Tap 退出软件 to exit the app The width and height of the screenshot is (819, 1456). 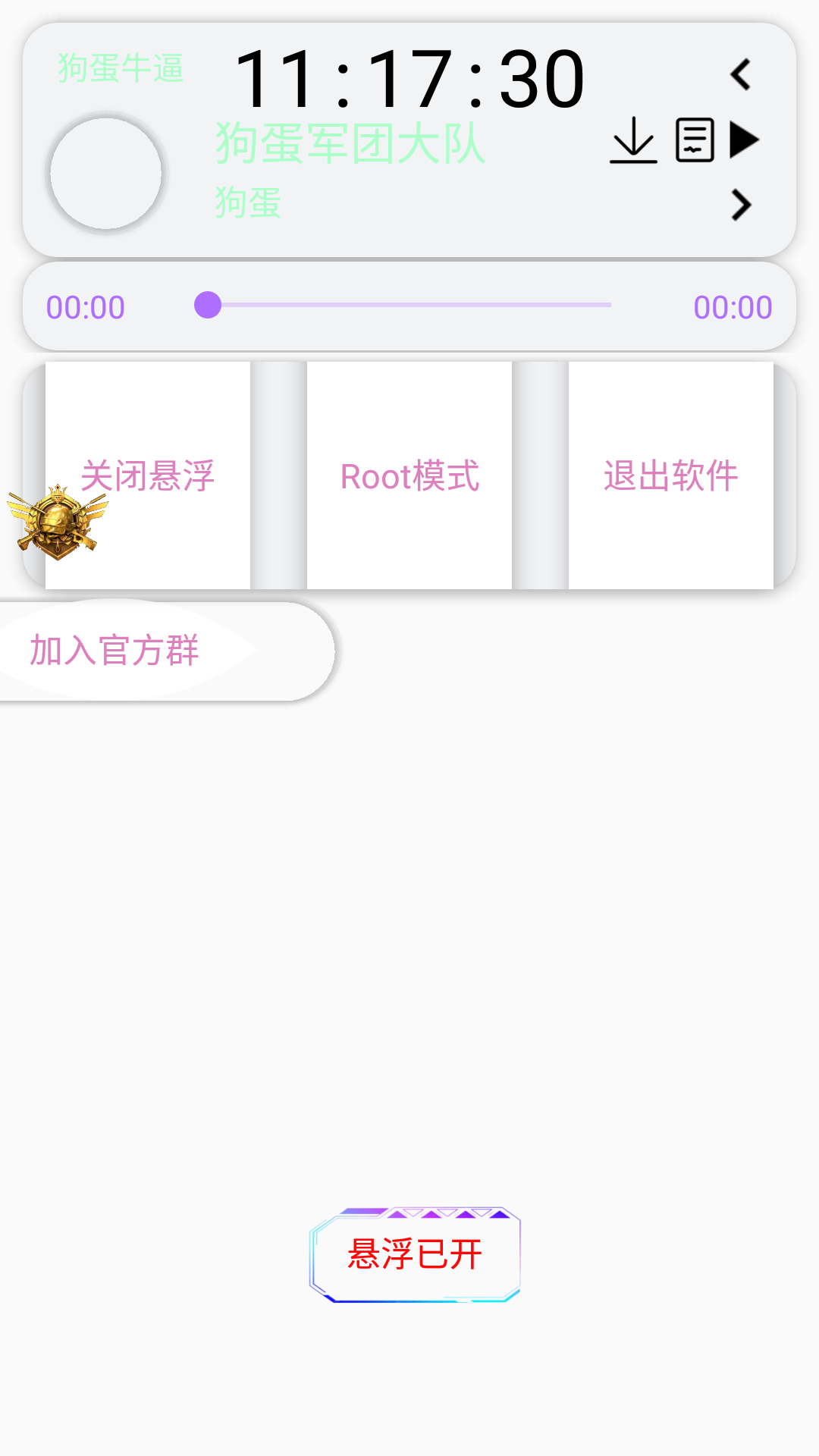click(671, 475)
